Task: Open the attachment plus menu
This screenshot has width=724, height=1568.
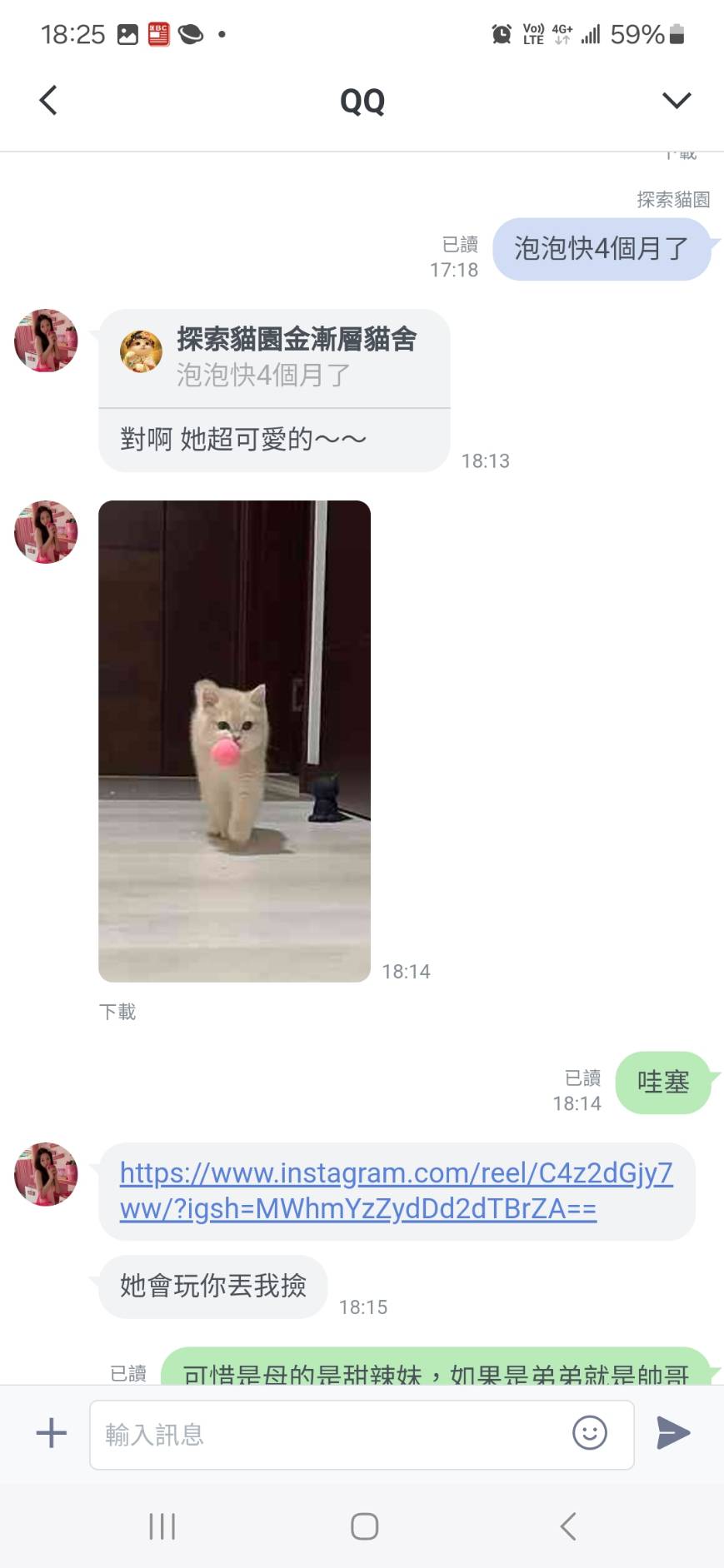Action: pyautogui.click(x=52, y=1433)
